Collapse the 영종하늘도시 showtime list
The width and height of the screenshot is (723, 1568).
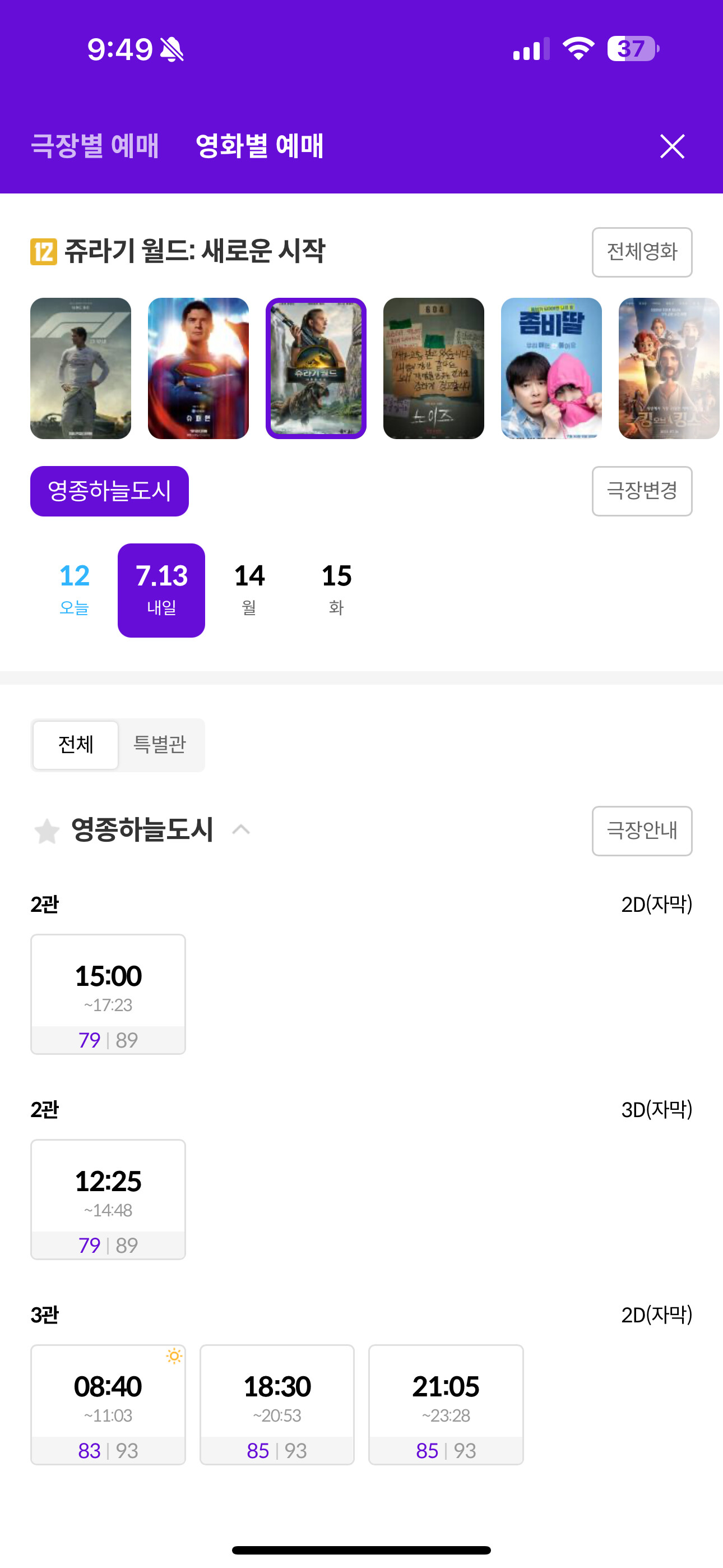(x=241, y=829)
